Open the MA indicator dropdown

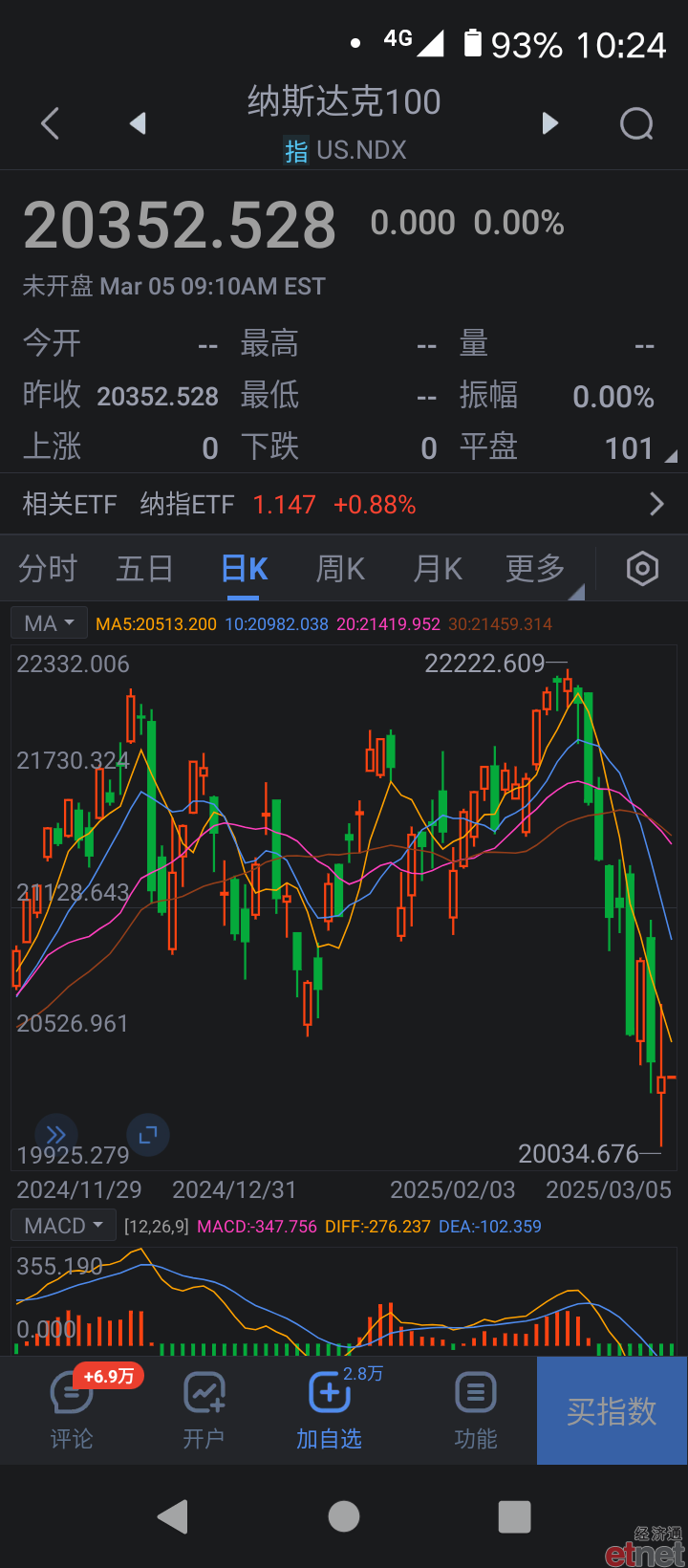pos(50,623)
